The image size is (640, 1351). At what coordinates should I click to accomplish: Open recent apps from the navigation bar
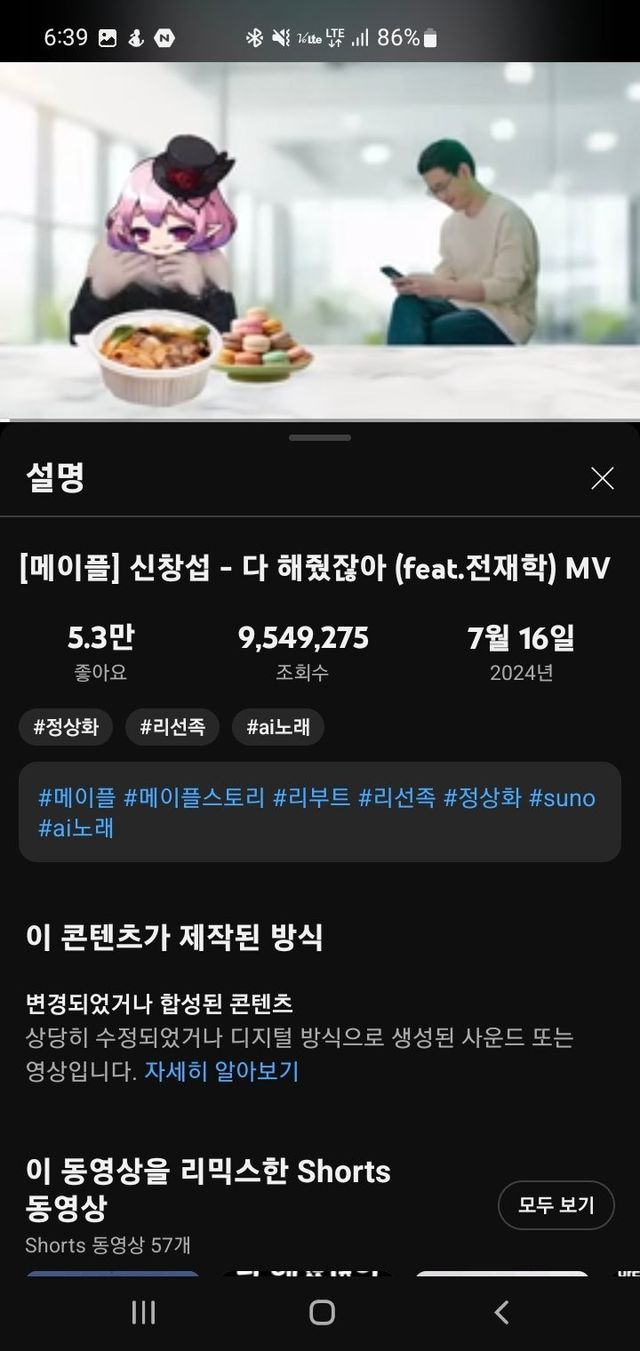(143, 1312)
